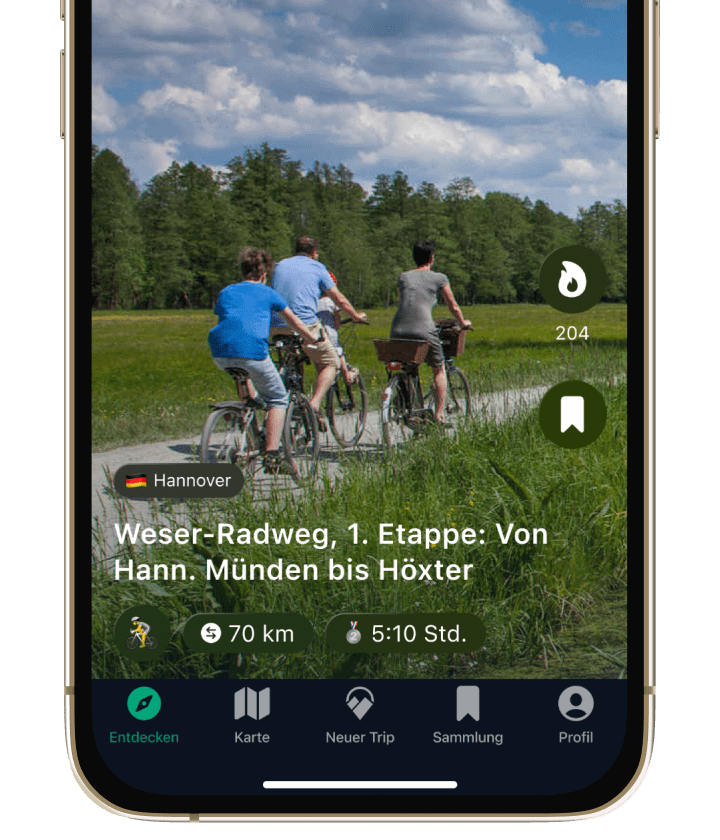Switch to the Profil tab
This screenshot has height=840, width=720.
pos(575,715)
